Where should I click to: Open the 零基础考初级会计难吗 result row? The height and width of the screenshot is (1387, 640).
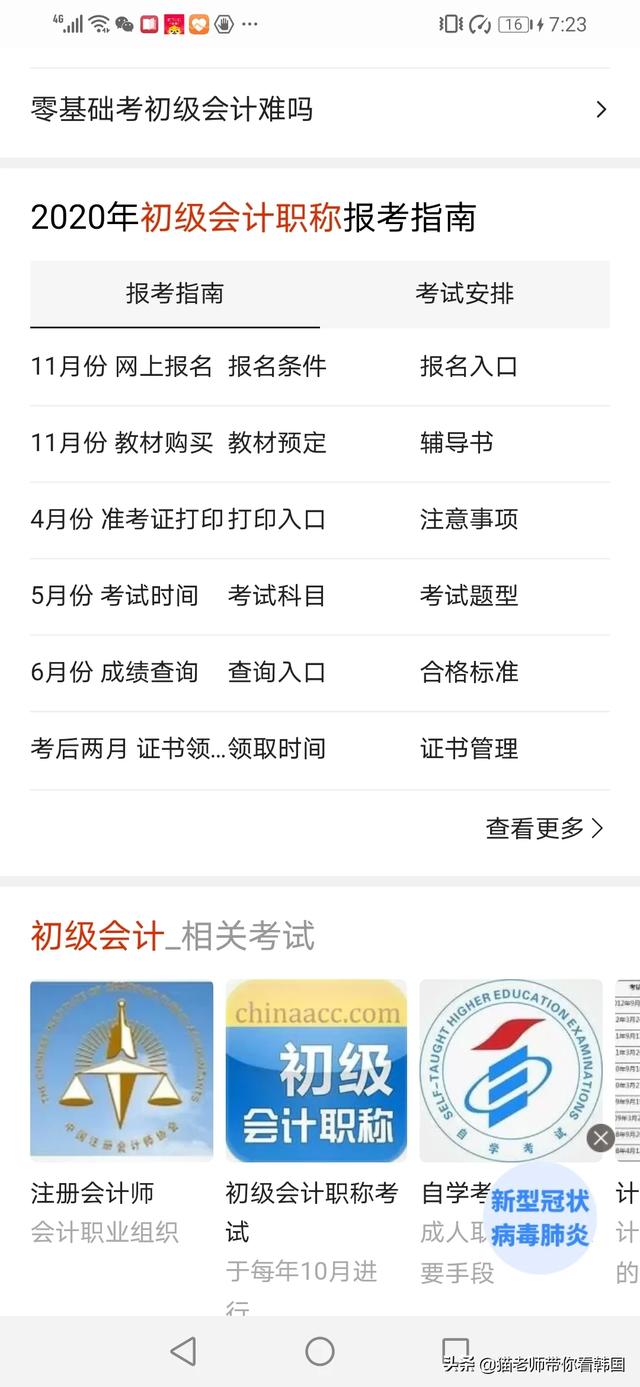coord(320,109)
